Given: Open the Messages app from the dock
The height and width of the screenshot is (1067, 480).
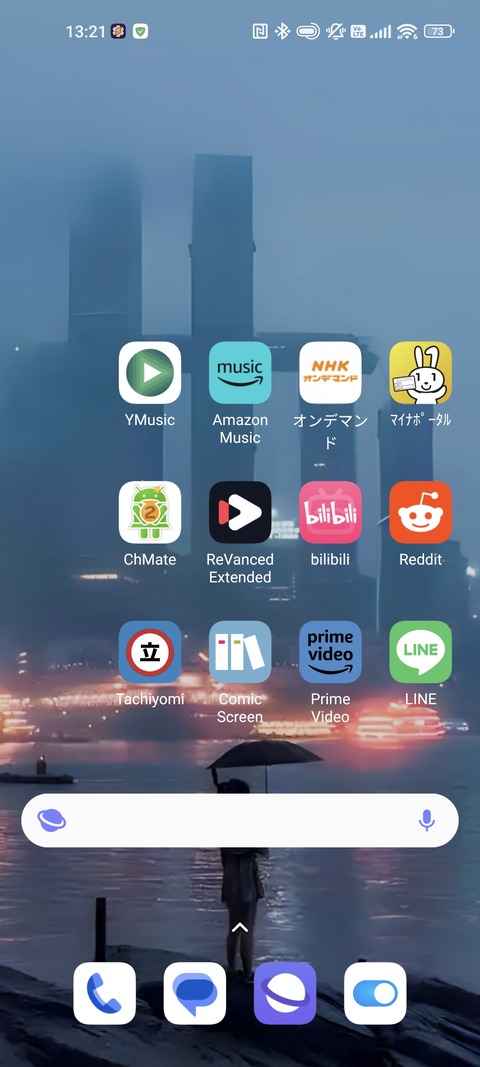Looking at the screenshot, I should (195, 994).
